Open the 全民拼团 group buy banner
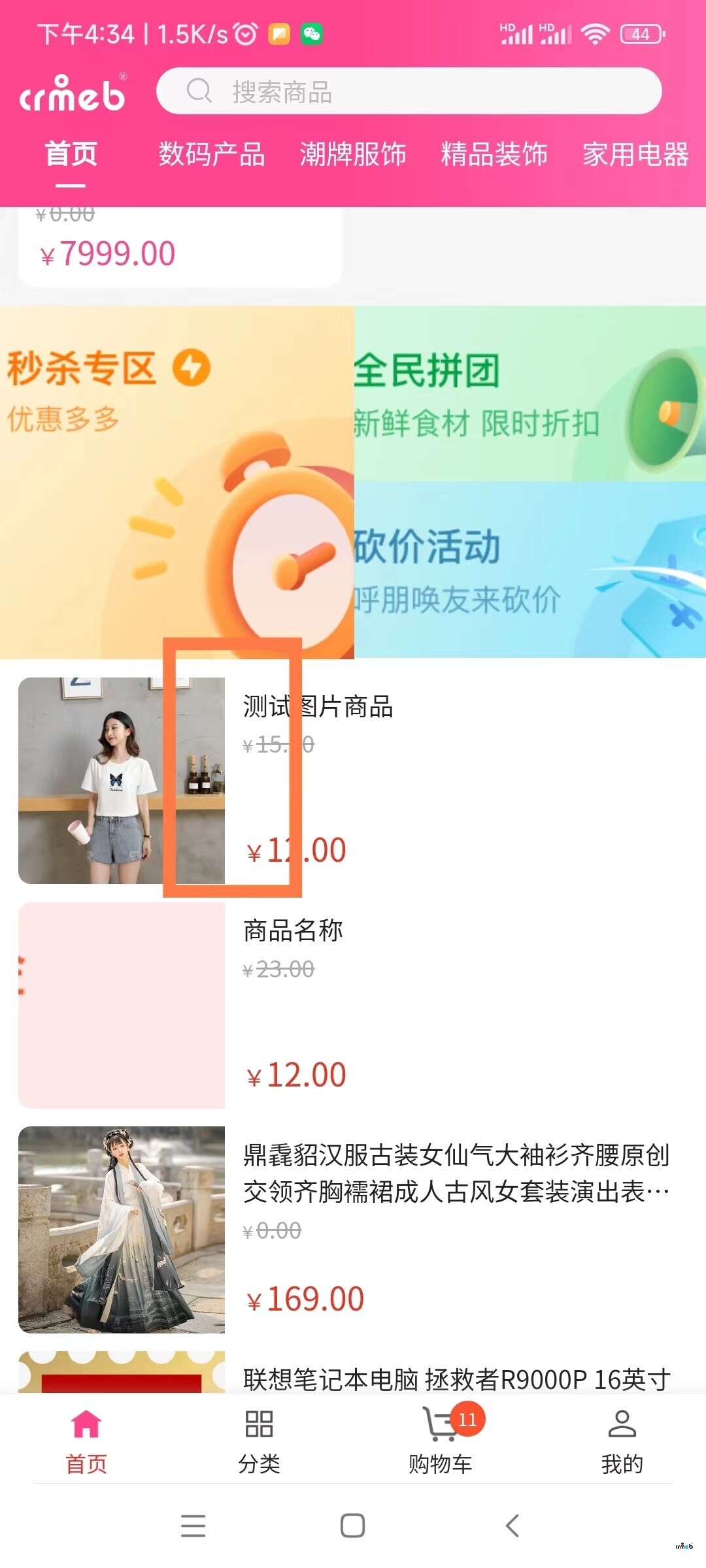This screenshot has height=1568, width=706. tap(529, 394)
